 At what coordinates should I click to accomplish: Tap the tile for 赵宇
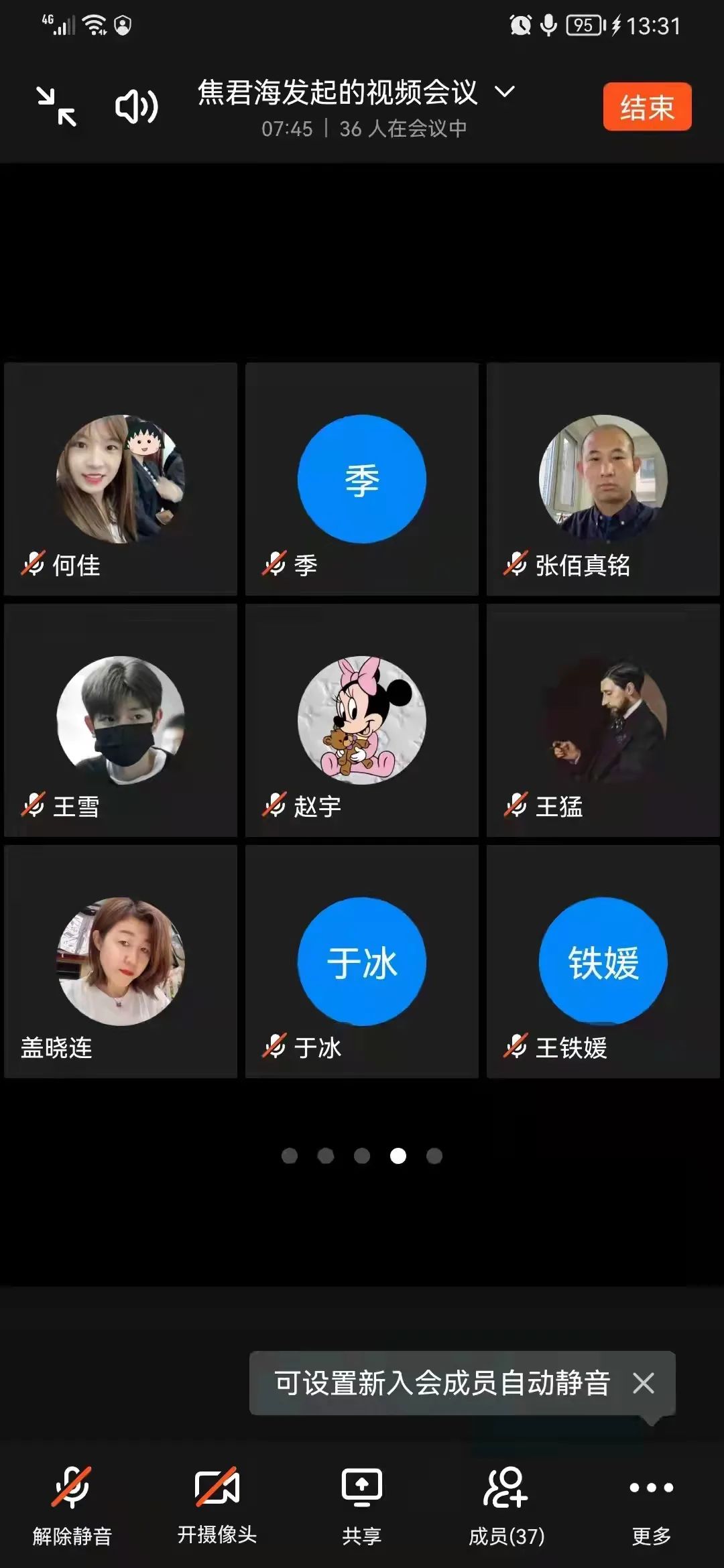362,720
